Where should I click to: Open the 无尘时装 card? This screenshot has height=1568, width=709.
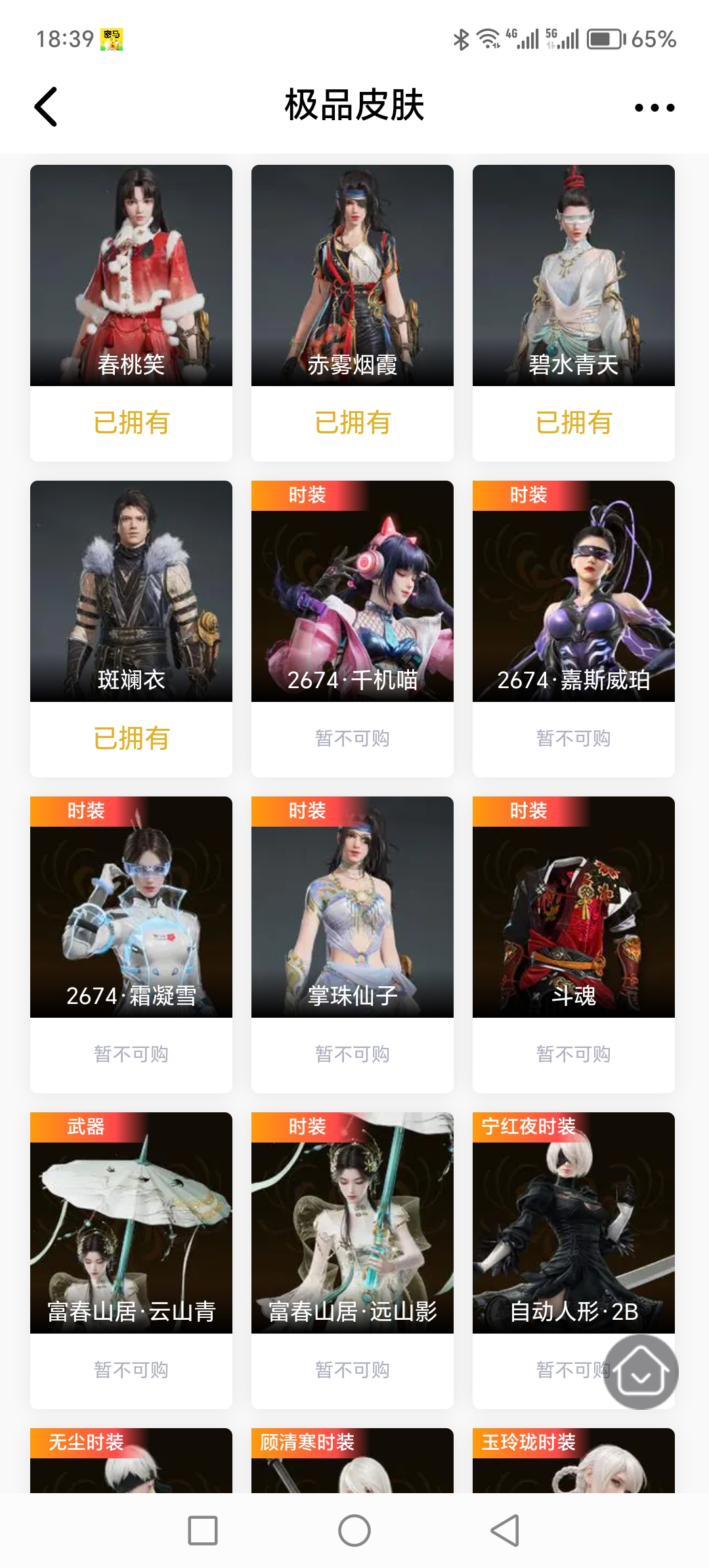131,1463
